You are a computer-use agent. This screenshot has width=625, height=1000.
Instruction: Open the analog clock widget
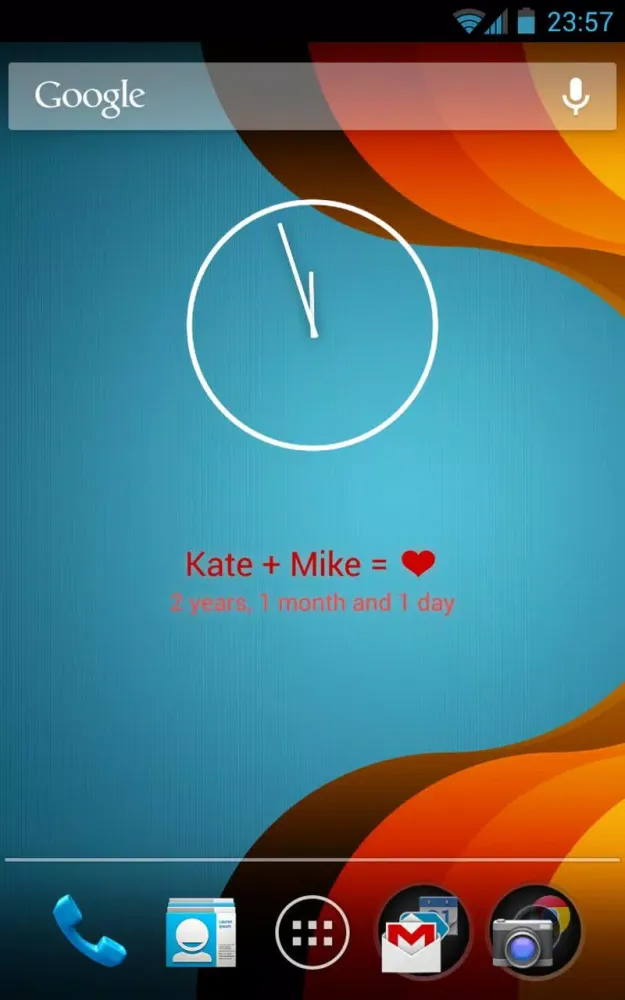[312, 324]
